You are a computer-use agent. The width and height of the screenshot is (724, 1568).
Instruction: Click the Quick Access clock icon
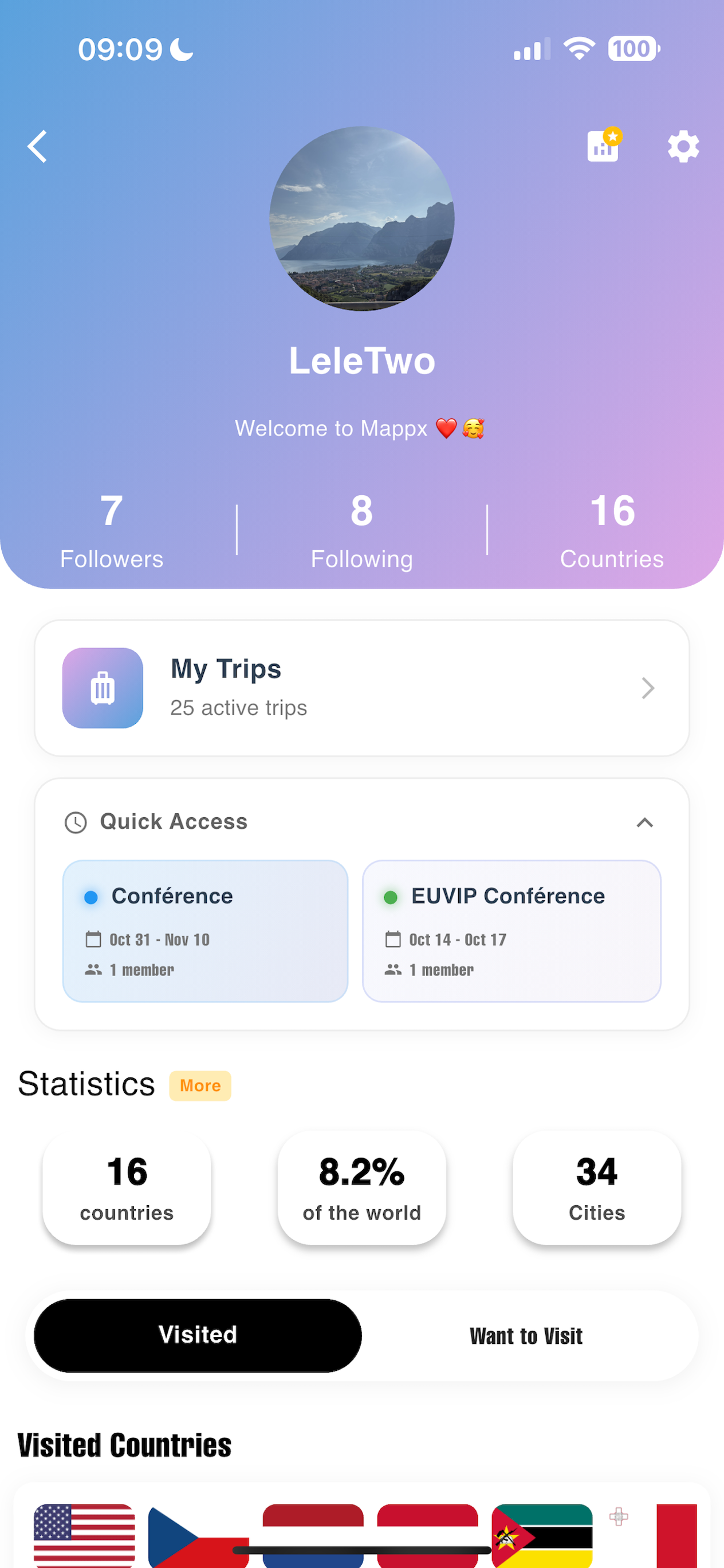tap(75, 822)
